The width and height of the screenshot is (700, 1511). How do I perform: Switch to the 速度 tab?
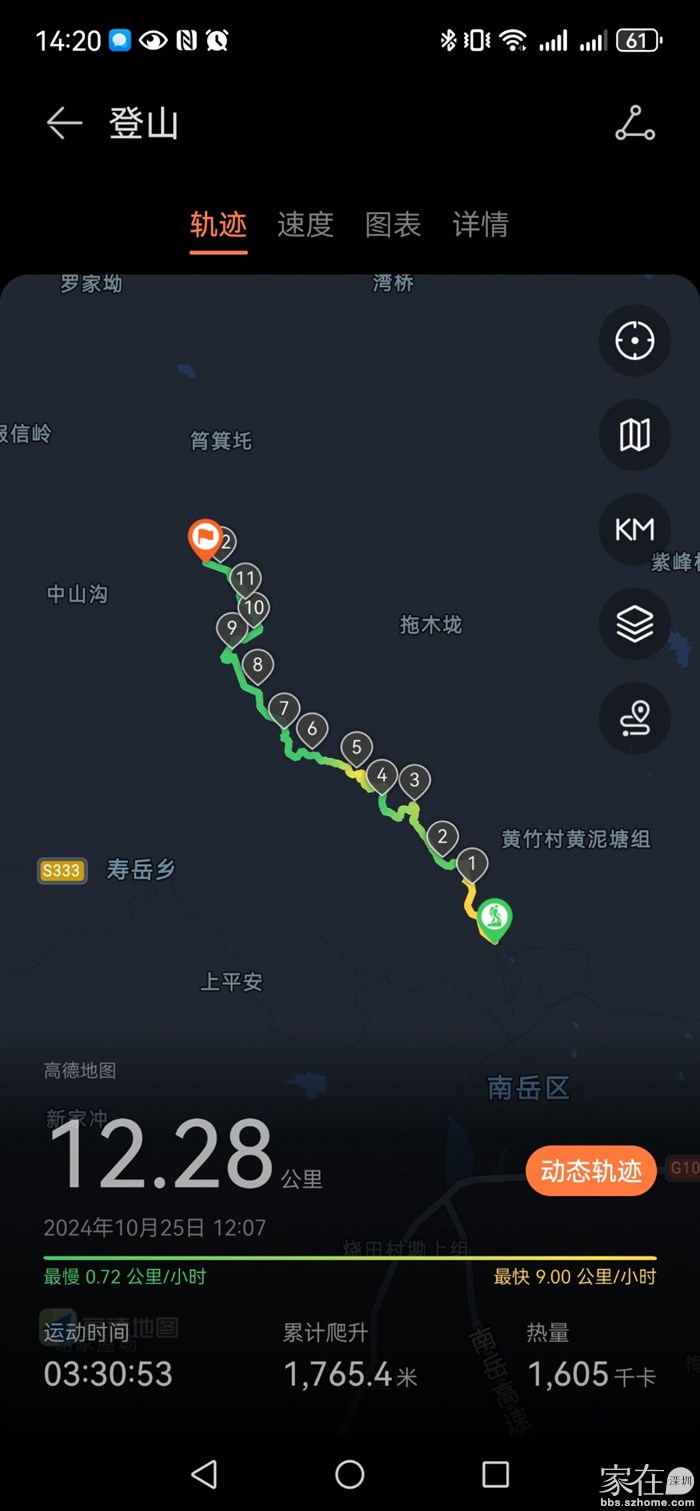(x=305, y=224)
